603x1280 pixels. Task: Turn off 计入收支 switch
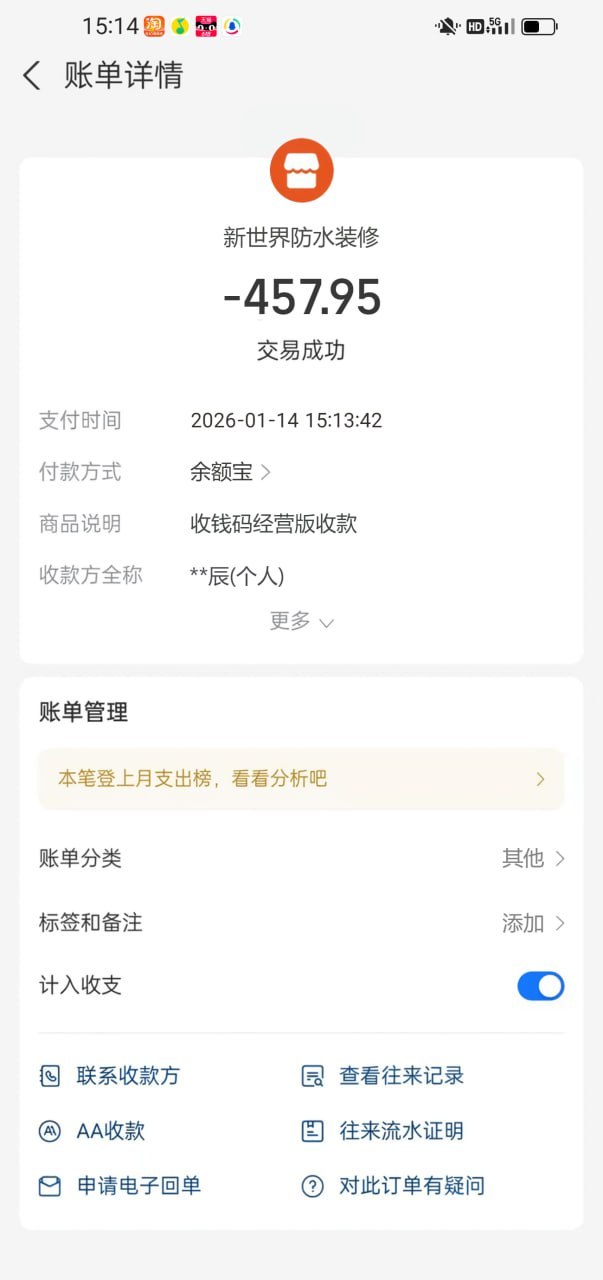tap(540, 986)
